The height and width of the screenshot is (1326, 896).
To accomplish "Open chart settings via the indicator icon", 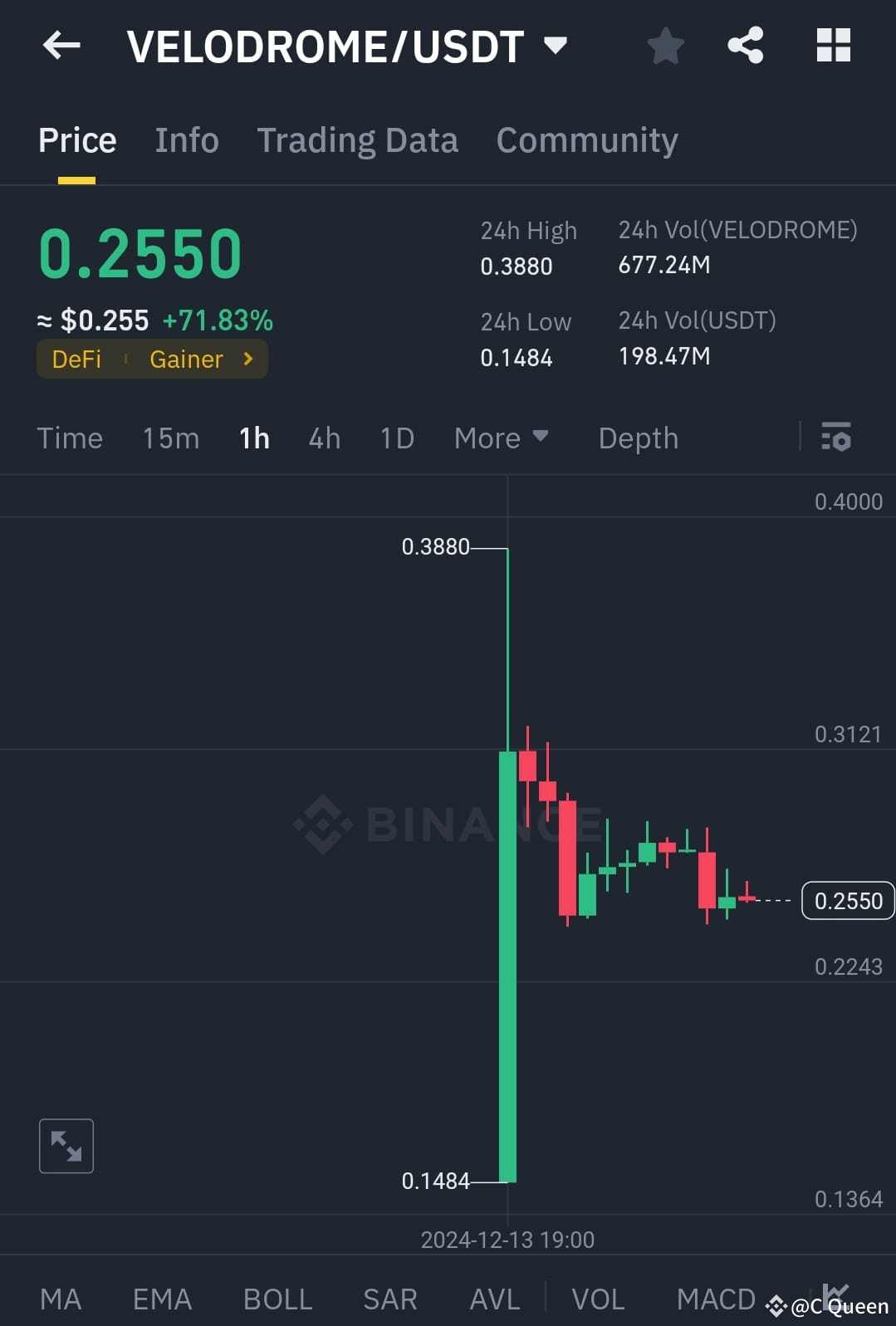I will click(835, 438).
